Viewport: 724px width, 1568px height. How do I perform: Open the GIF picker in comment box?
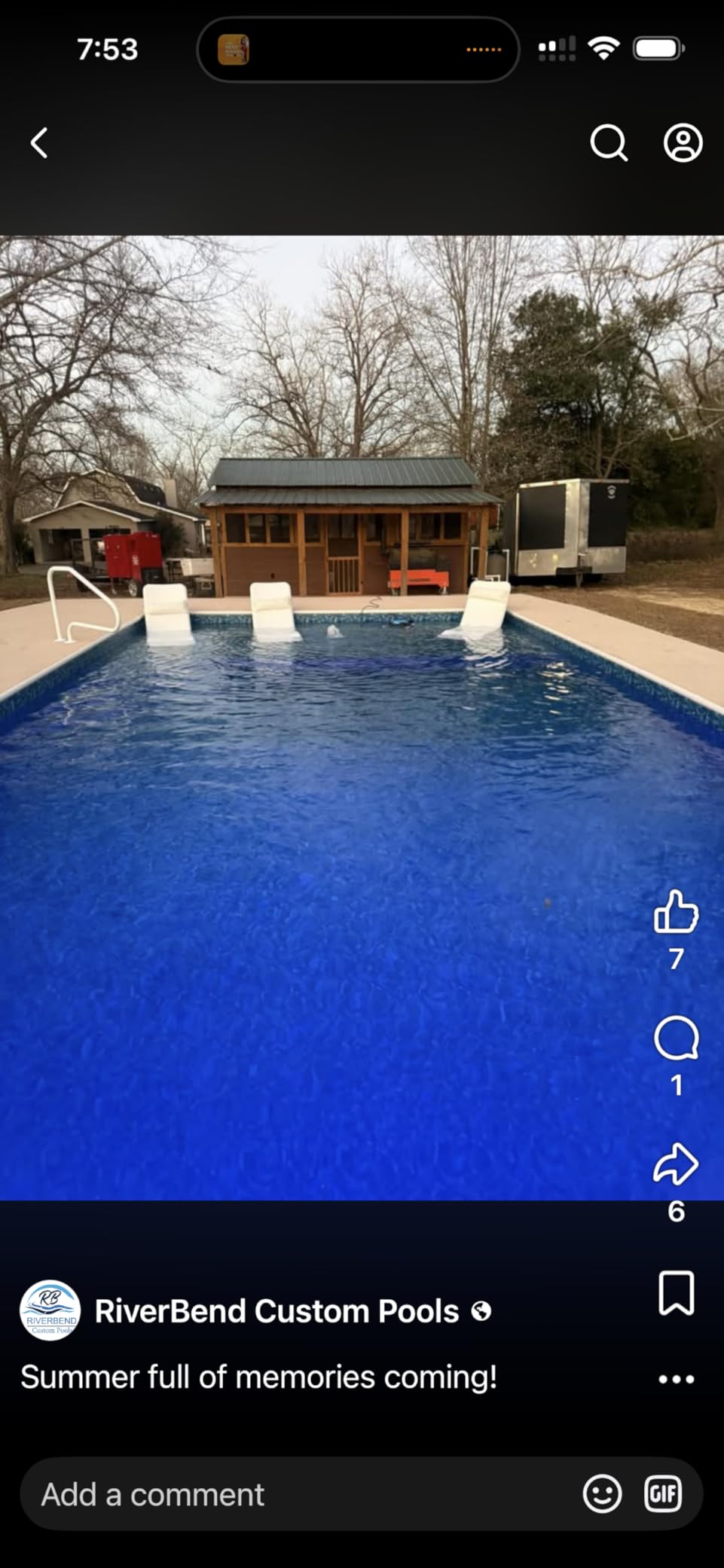663,1493
